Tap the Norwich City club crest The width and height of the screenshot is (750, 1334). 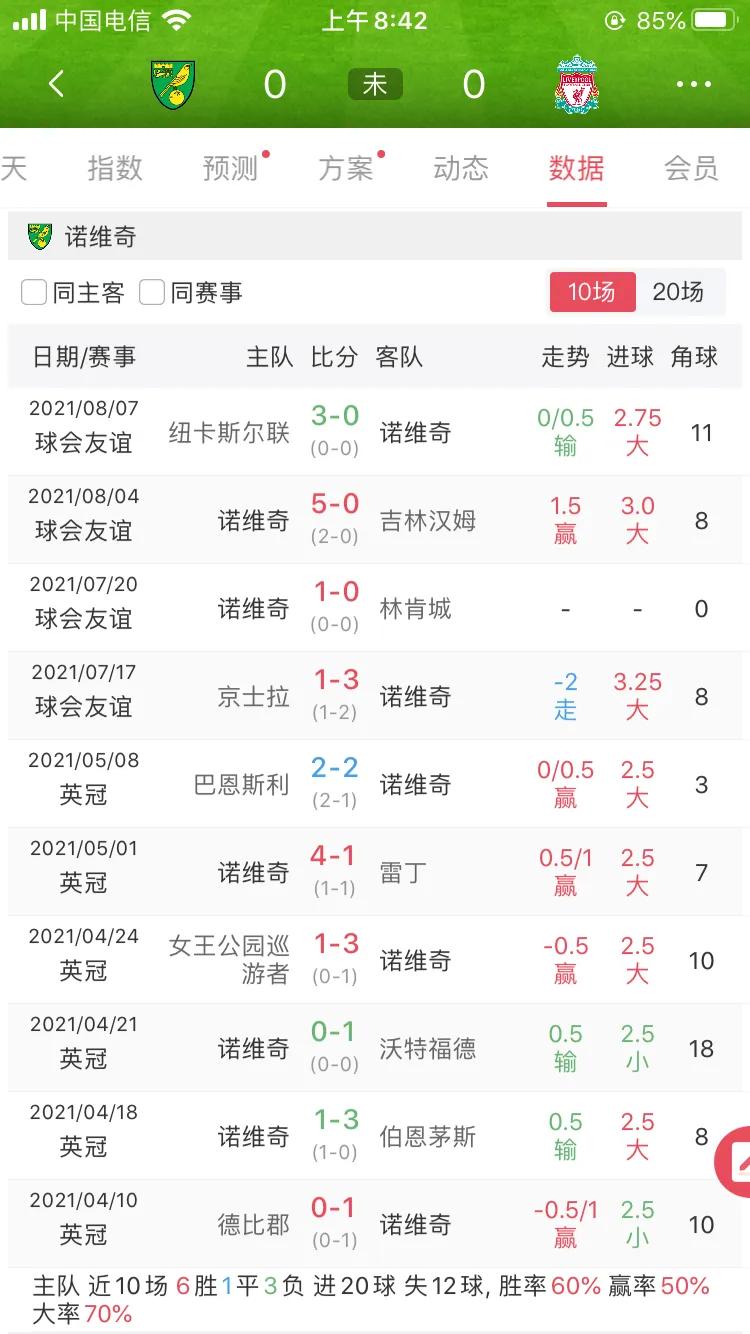point(172,84)
